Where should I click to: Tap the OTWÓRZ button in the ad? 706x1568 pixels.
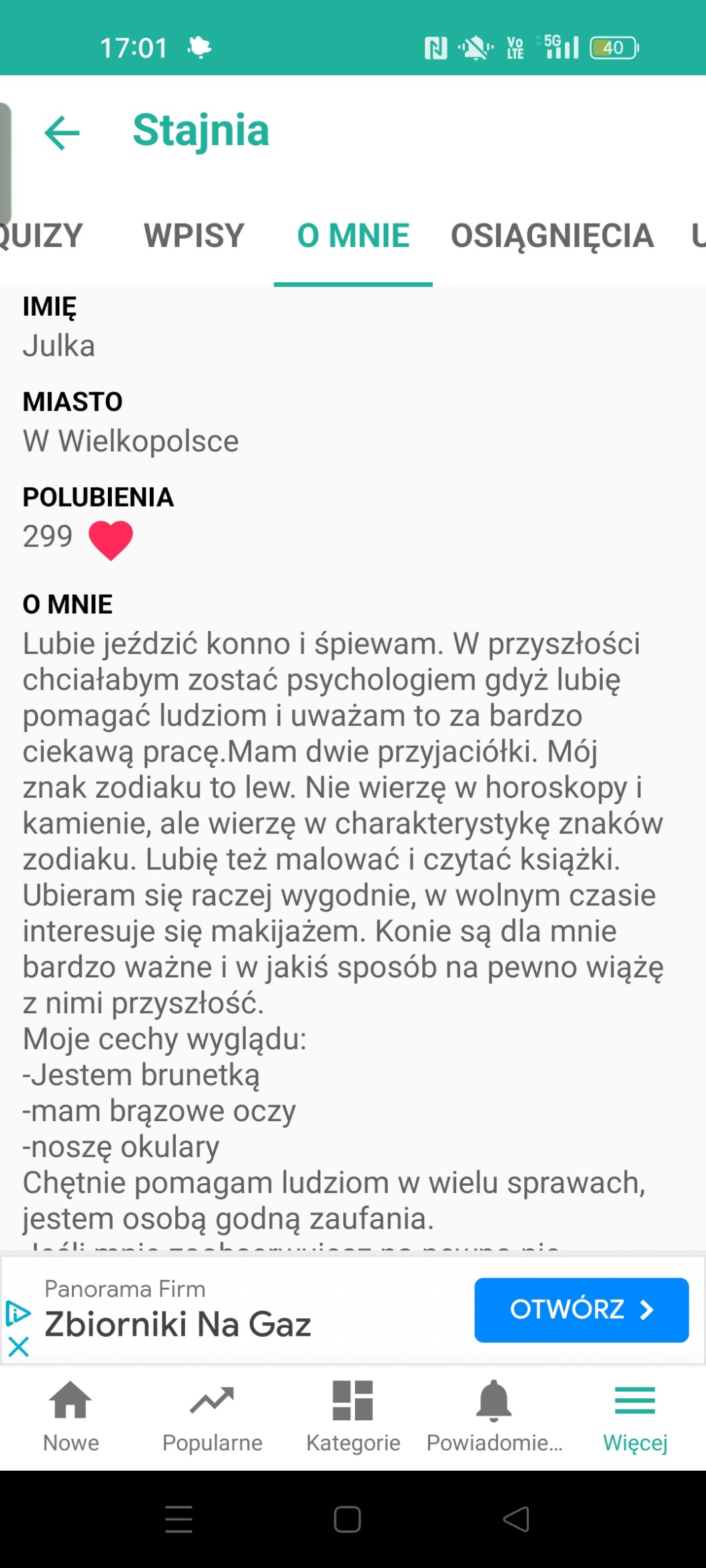[581, 1310]
